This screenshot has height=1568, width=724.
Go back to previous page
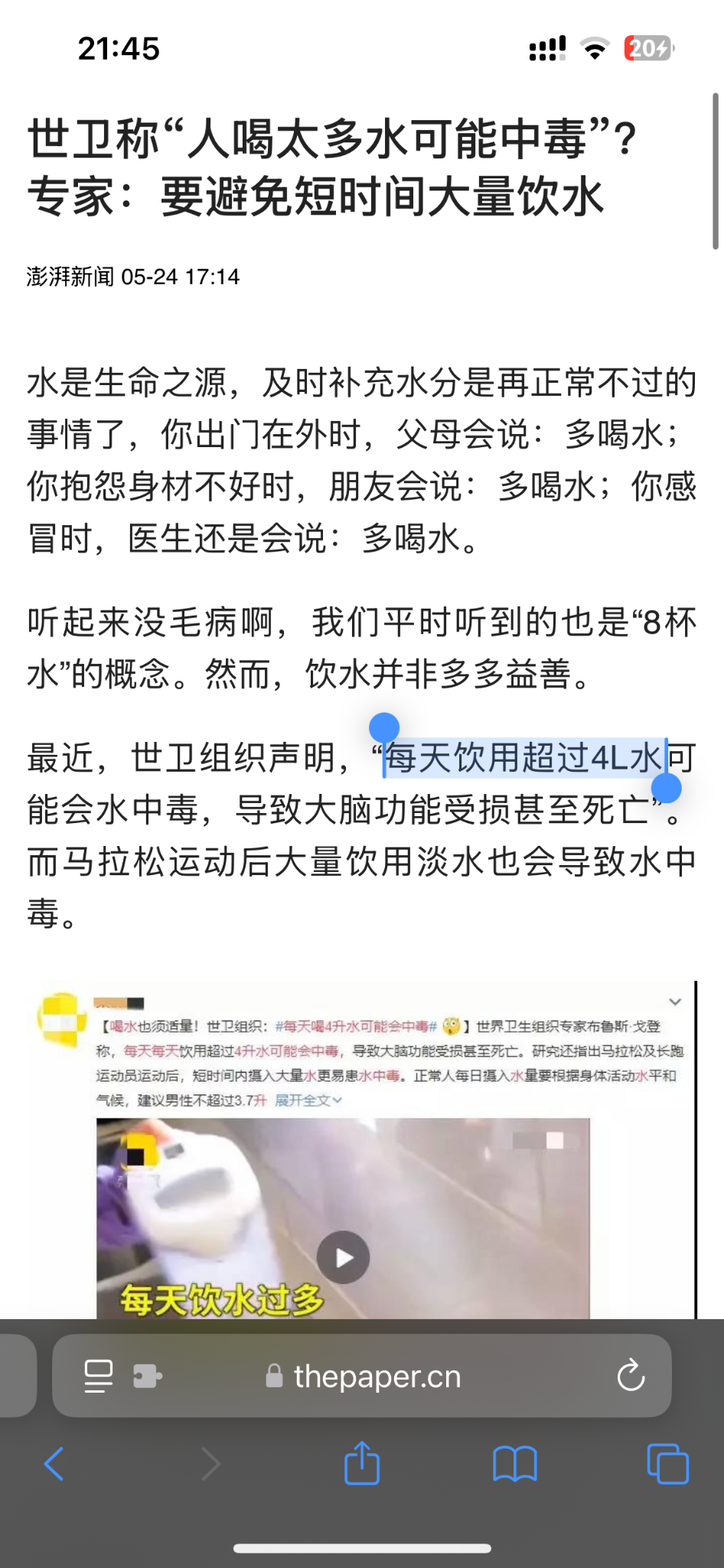coord(54,1464)
